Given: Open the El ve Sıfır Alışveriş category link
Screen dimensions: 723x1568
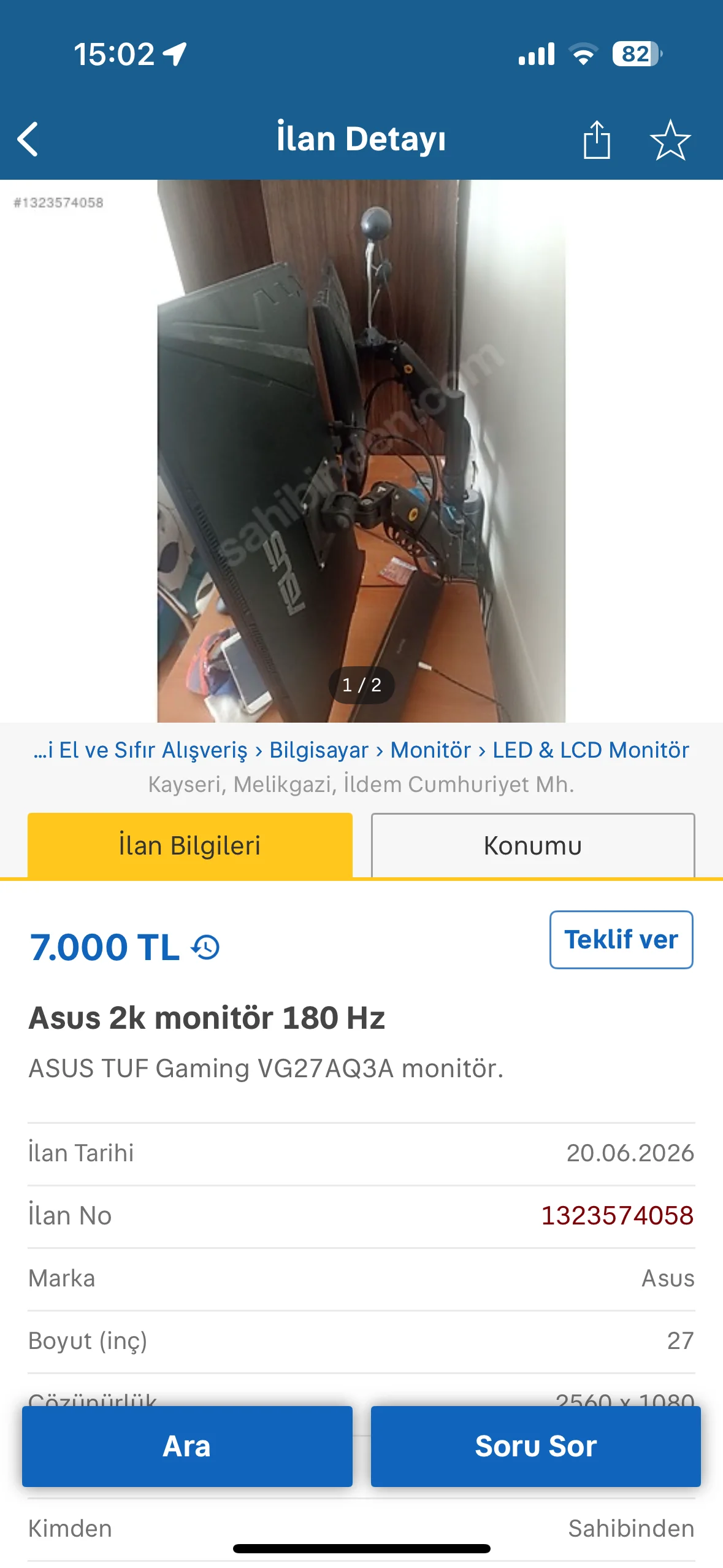Looking at the screenshot, I should tap(140, 750).
